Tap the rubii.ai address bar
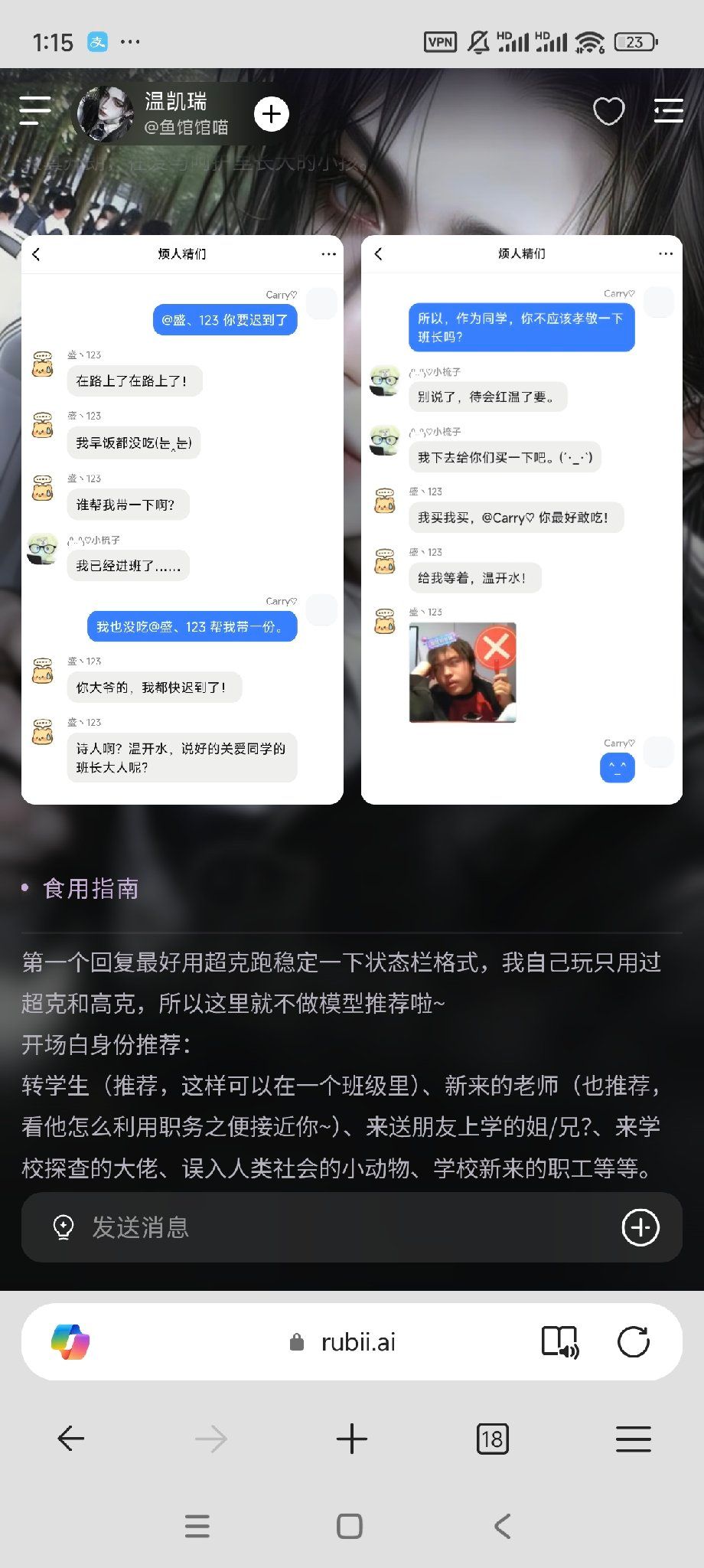Image resolution: width=704 pixels, height=1568 pixels. click(x=344, y=1342)
